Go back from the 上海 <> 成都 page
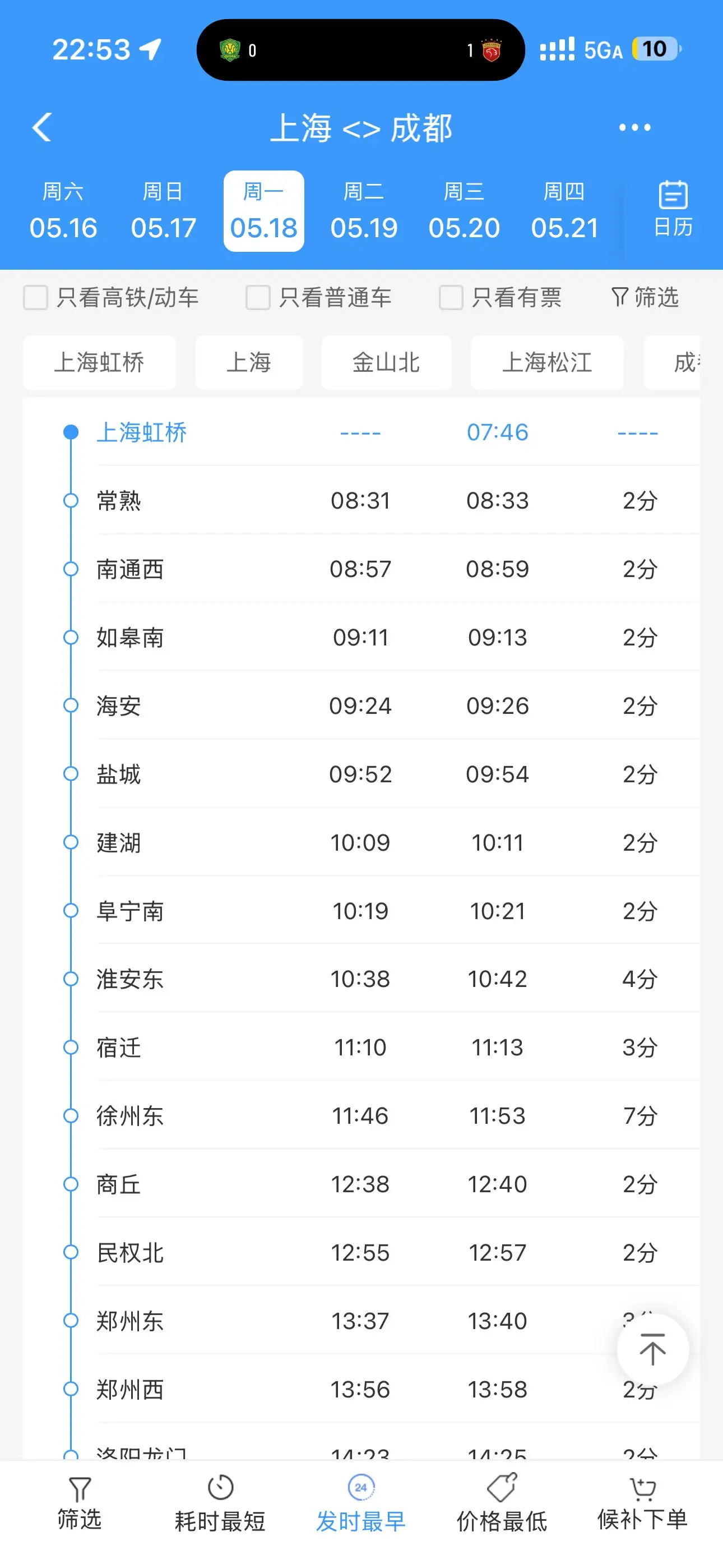 (x=42, y=128)
